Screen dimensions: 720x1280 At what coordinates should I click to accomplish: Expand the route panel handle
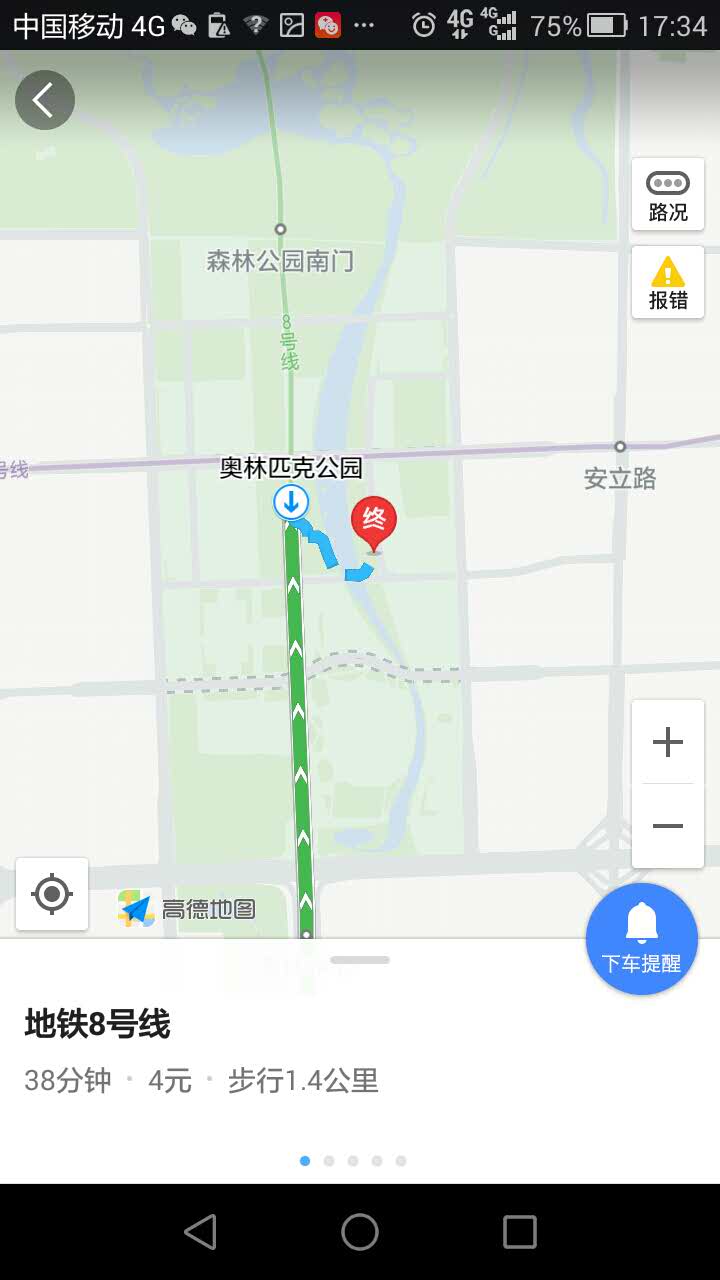360,960
